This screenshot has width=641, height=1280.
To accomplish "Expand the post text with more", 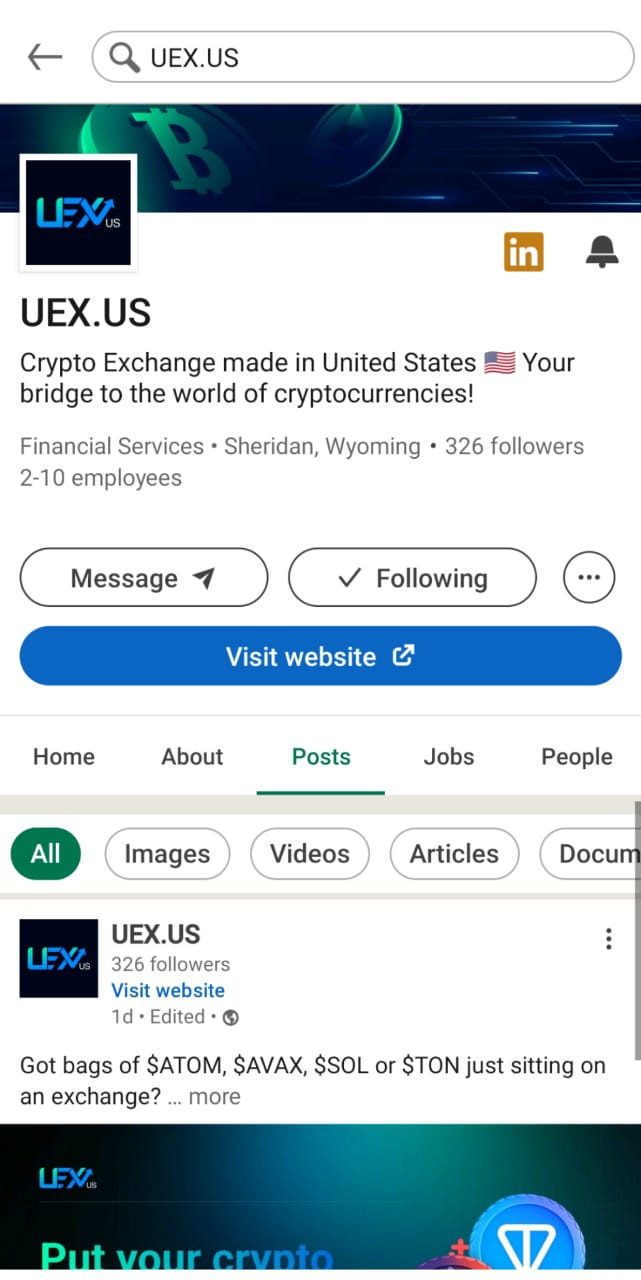I will [x=214, y=1097].
